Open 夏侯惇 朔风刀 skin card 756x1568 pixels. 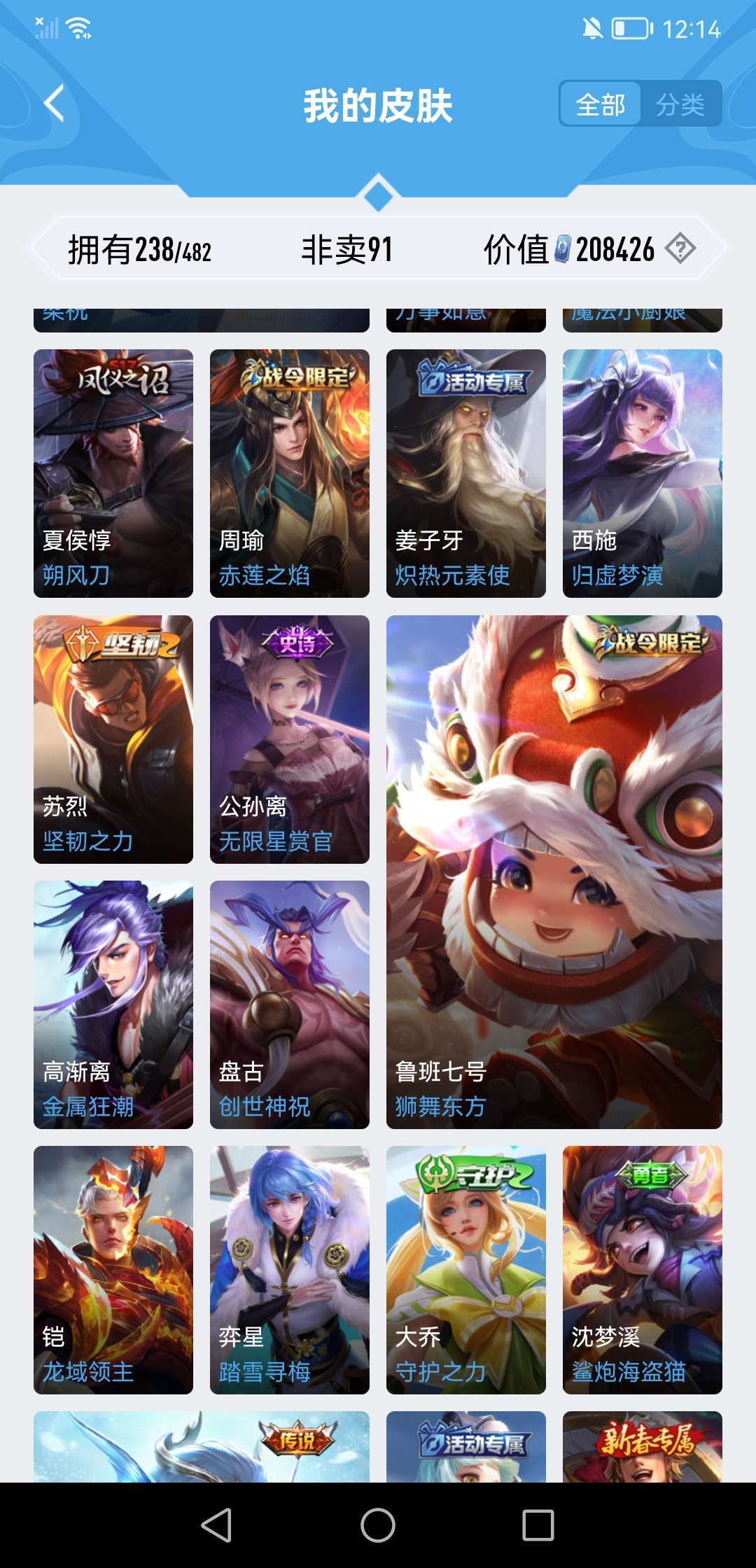(113, 473)
